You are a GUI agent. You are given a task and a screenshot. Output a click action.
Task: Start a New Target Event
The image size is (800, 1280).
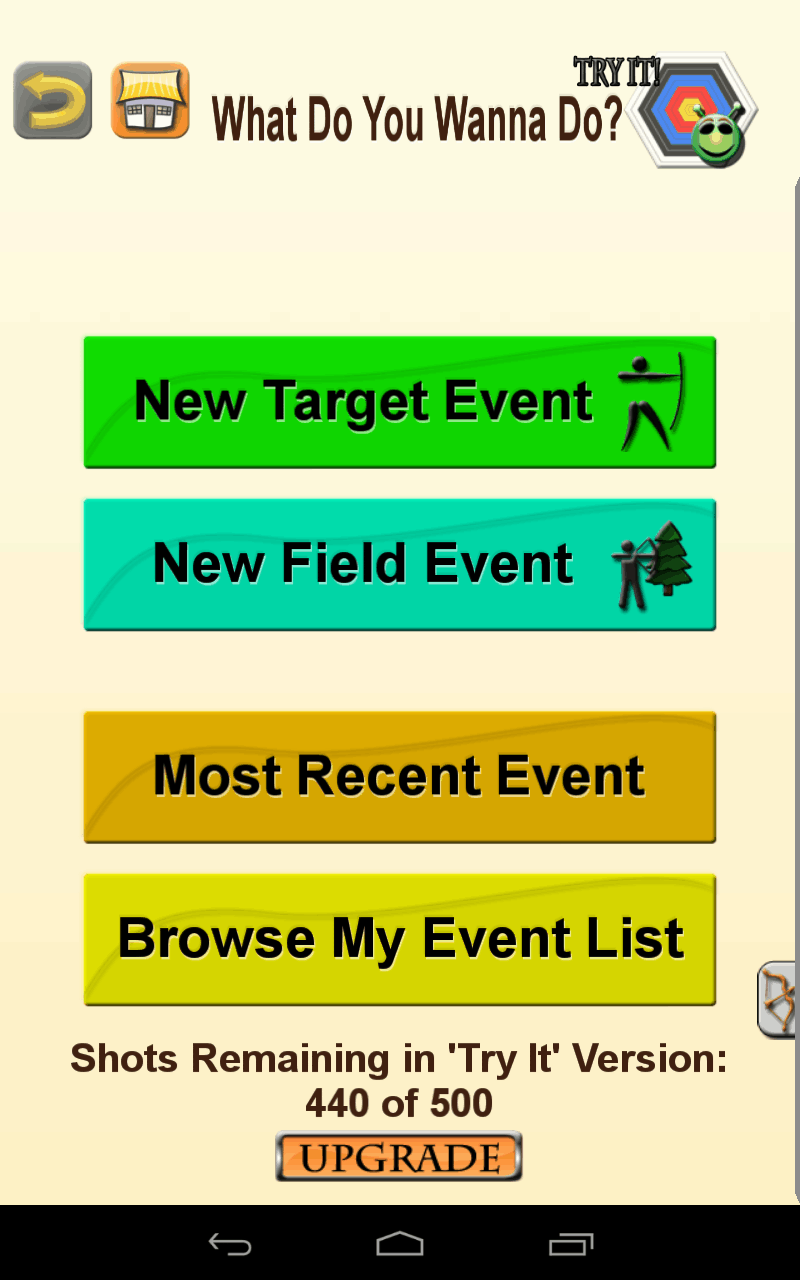pos(400,402)
